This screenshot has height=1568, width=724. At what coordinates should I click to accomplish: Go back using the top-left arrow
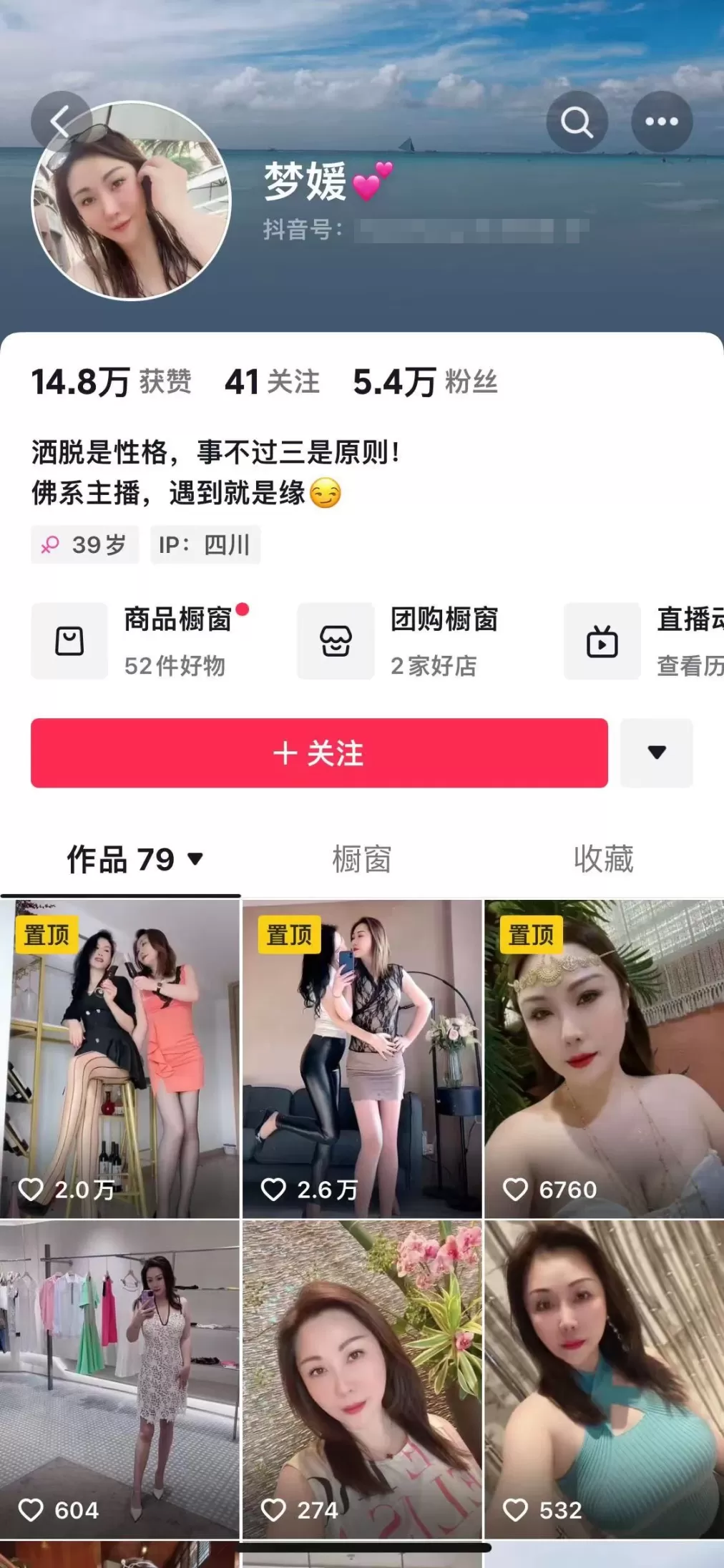coord(60,121)
